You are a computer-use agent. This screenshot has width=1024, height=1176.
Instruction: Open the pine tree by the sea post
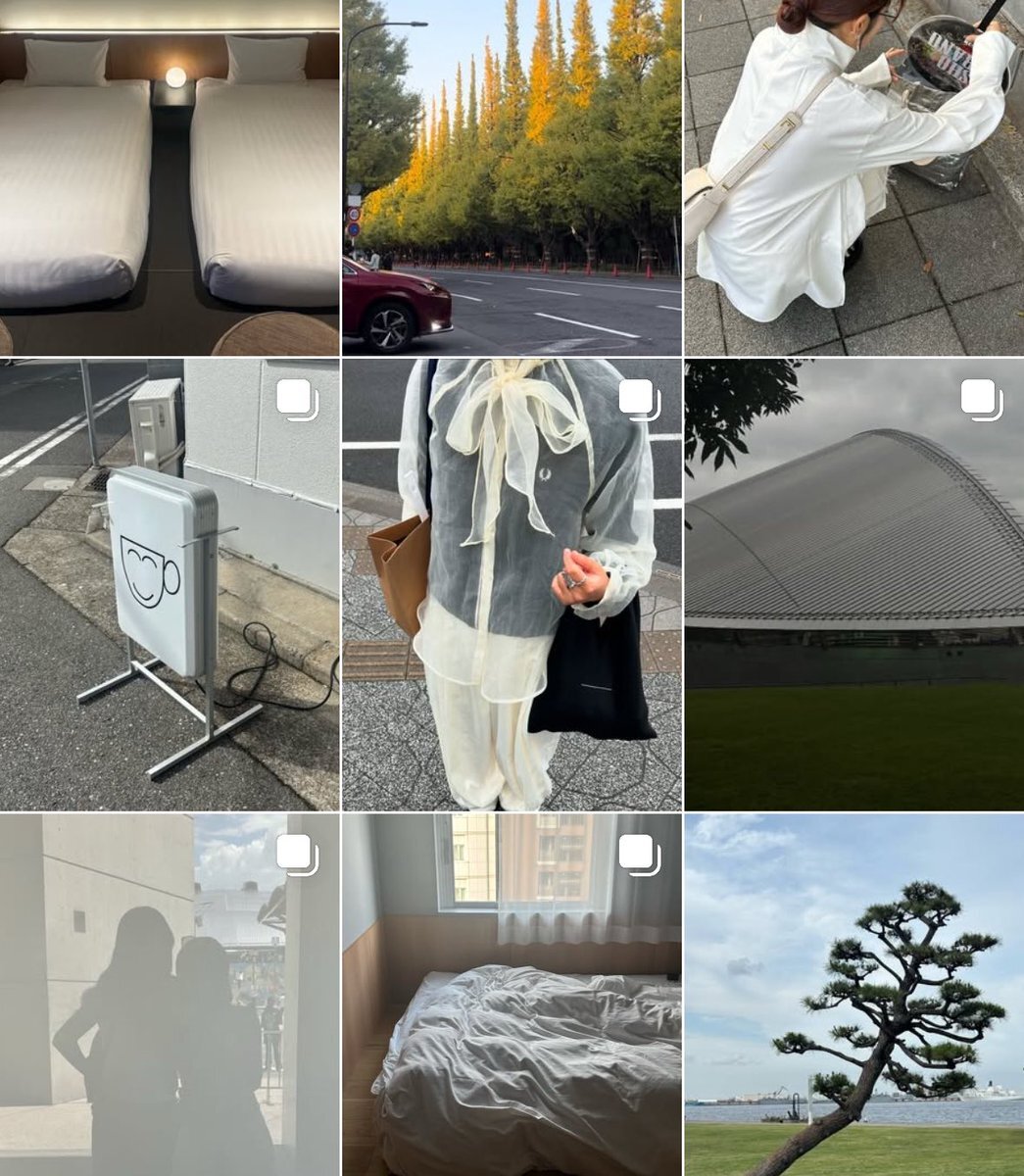tap(853, 995)
